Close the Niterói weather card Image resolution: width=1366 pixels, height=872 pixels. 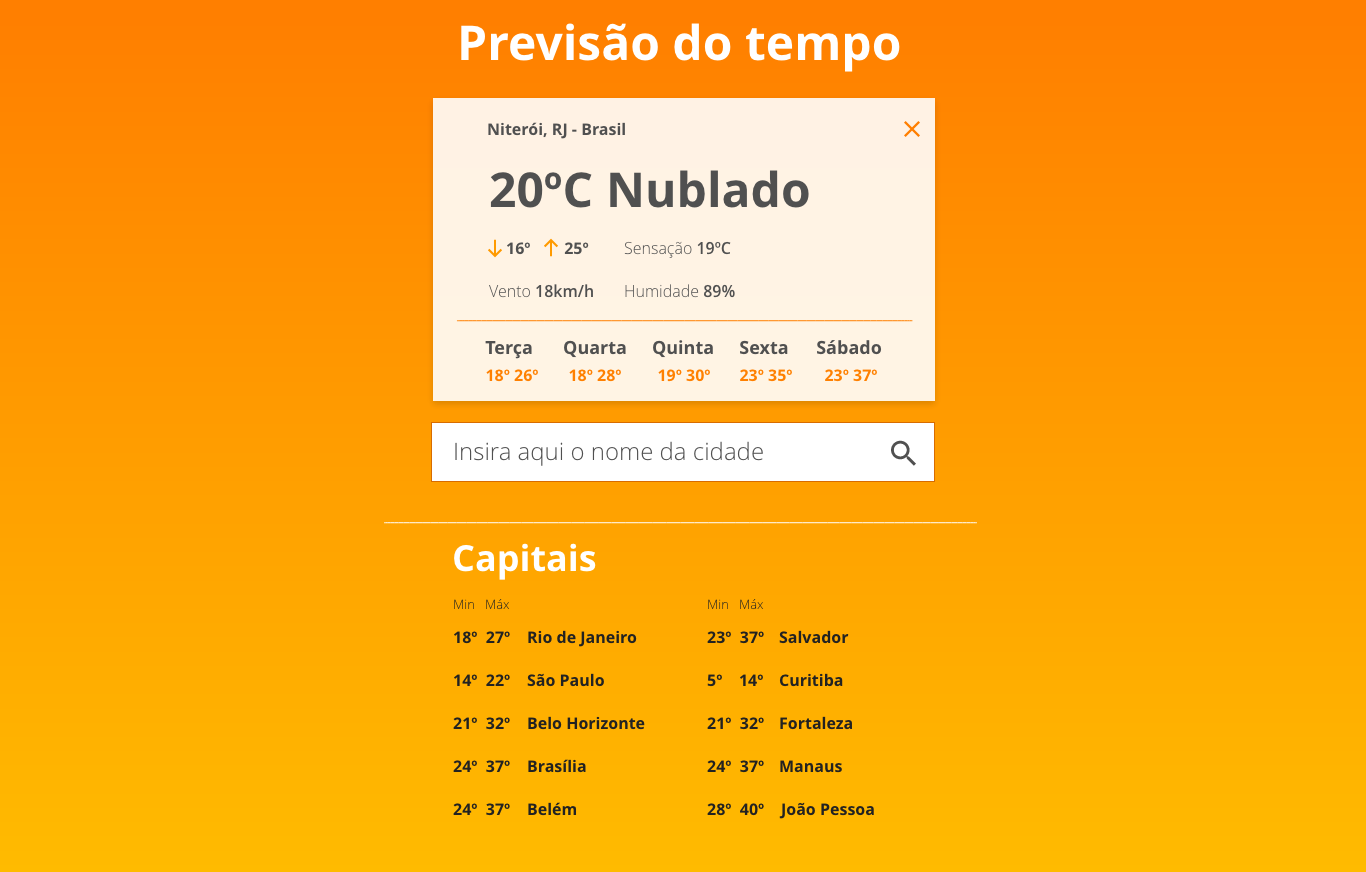(911, 129)
